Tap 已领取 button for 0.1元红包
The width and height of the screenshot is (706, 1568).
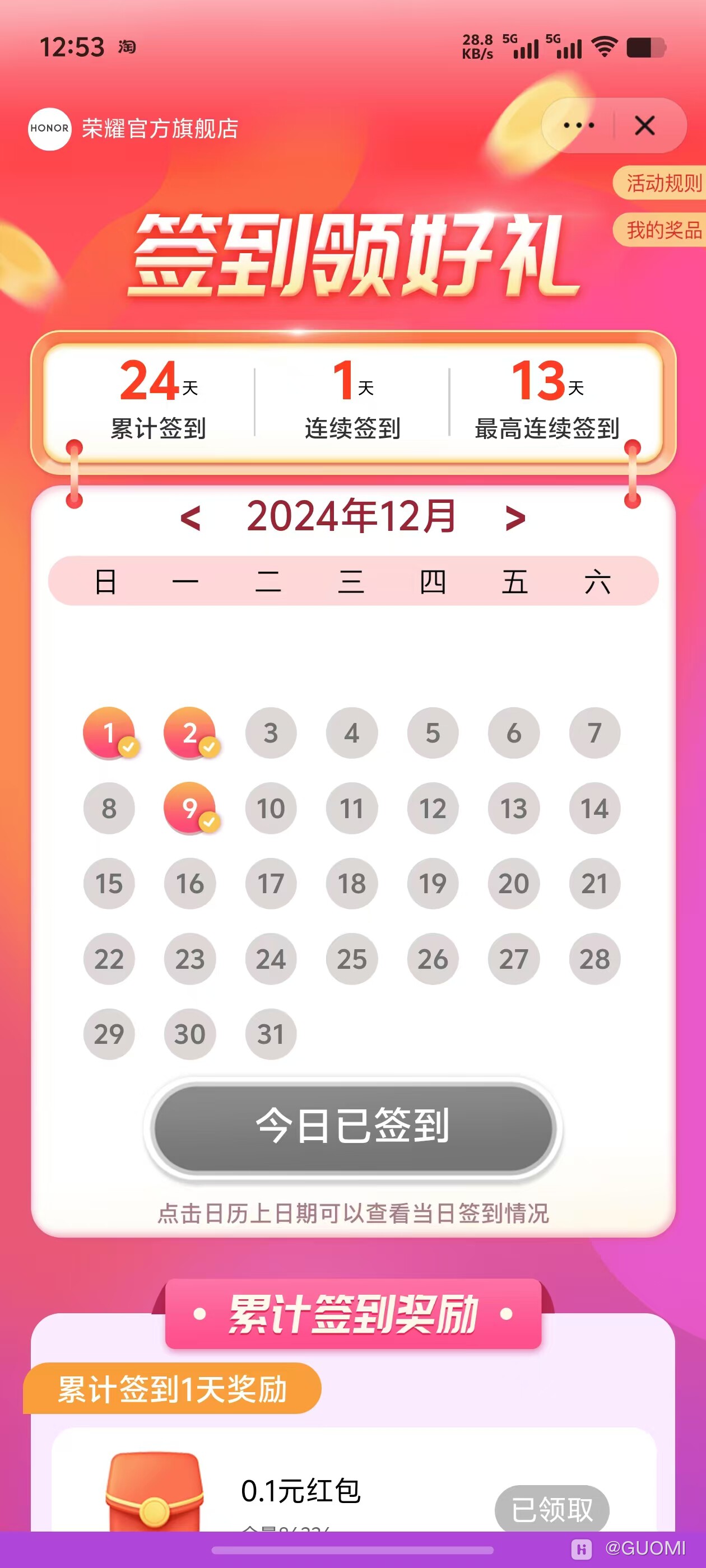coord(552,1509)
